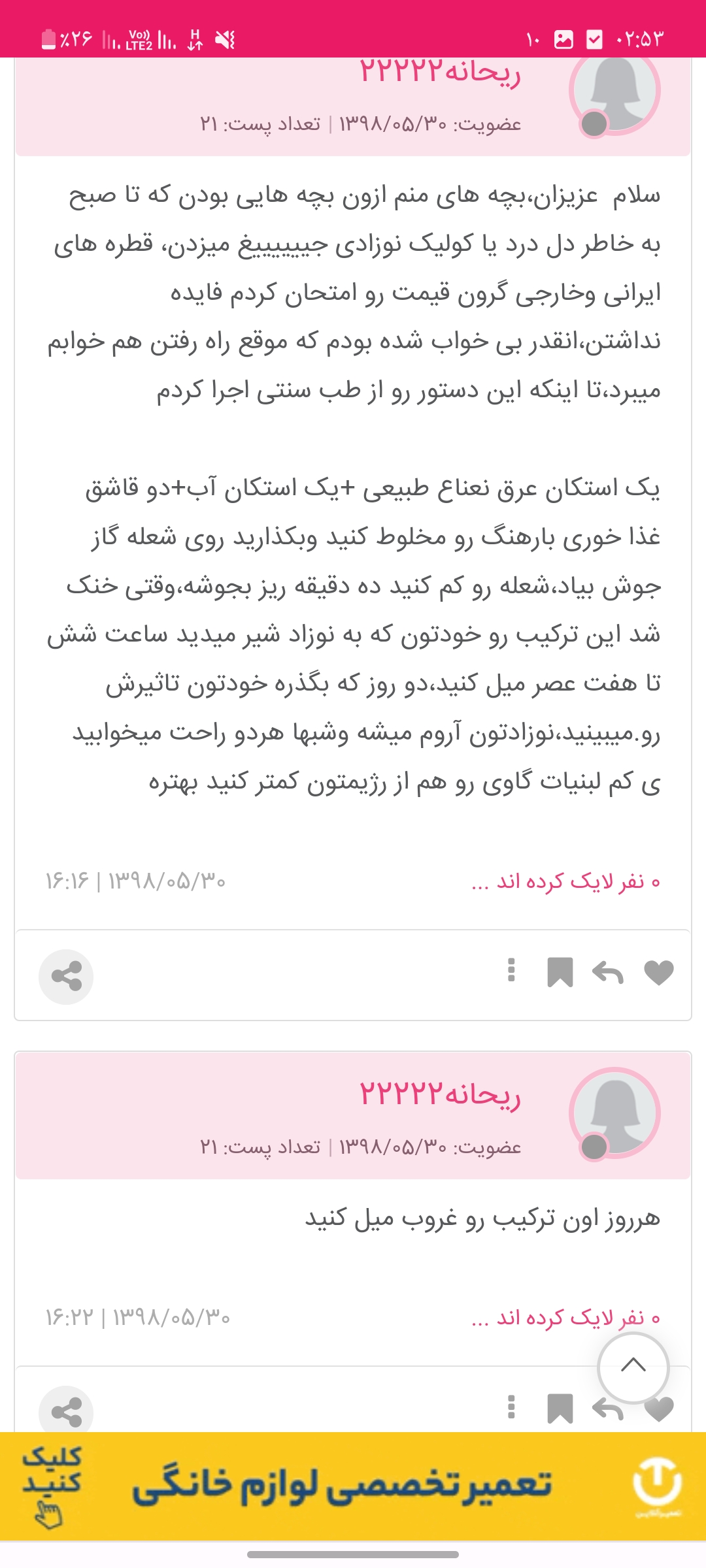Image resolution: width=706 pixels, height=1568 pixels.
Task: Open ریحانه۲۲۲۲۲ profile from the 16:22 post header
Action: (440, 1095)
